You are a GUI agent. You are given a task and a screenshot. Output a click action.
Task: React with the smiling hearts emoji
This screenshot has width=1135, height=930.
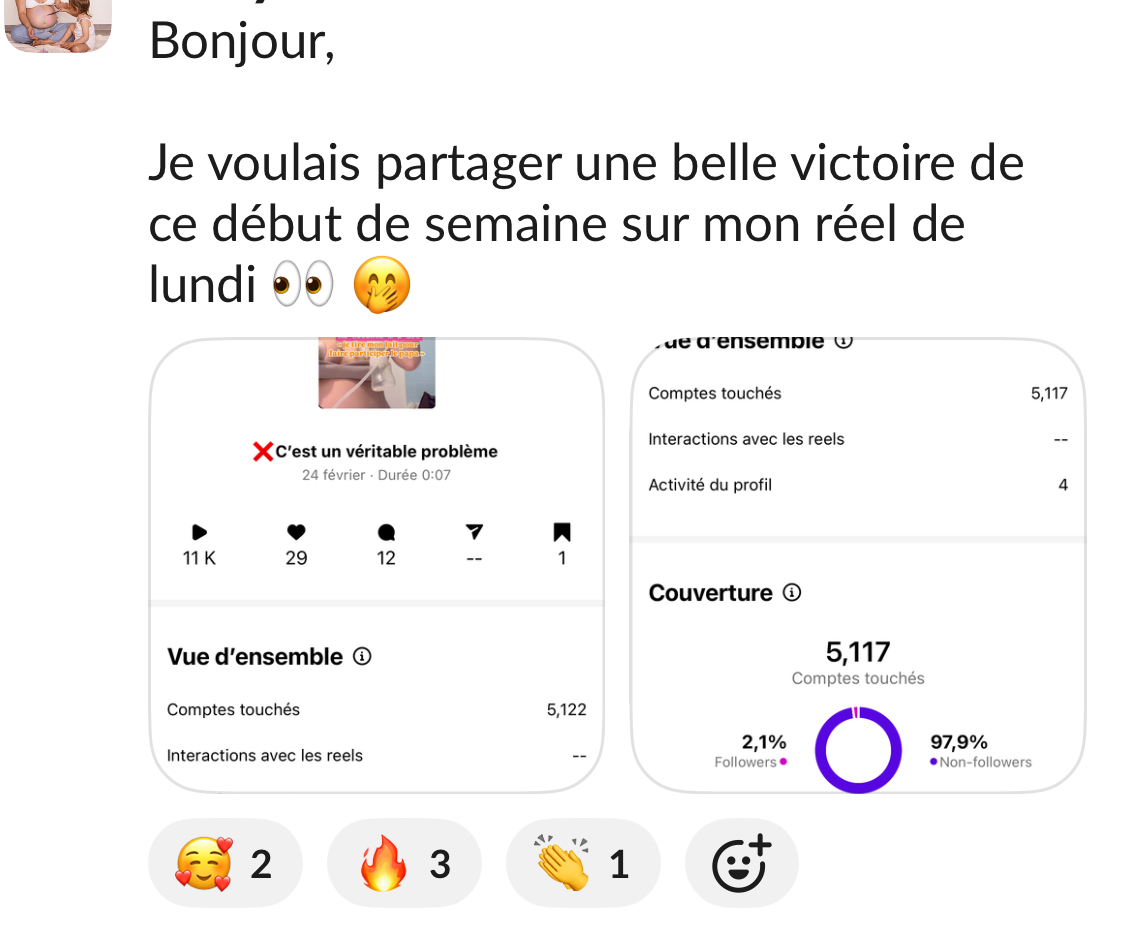[225, 863]
